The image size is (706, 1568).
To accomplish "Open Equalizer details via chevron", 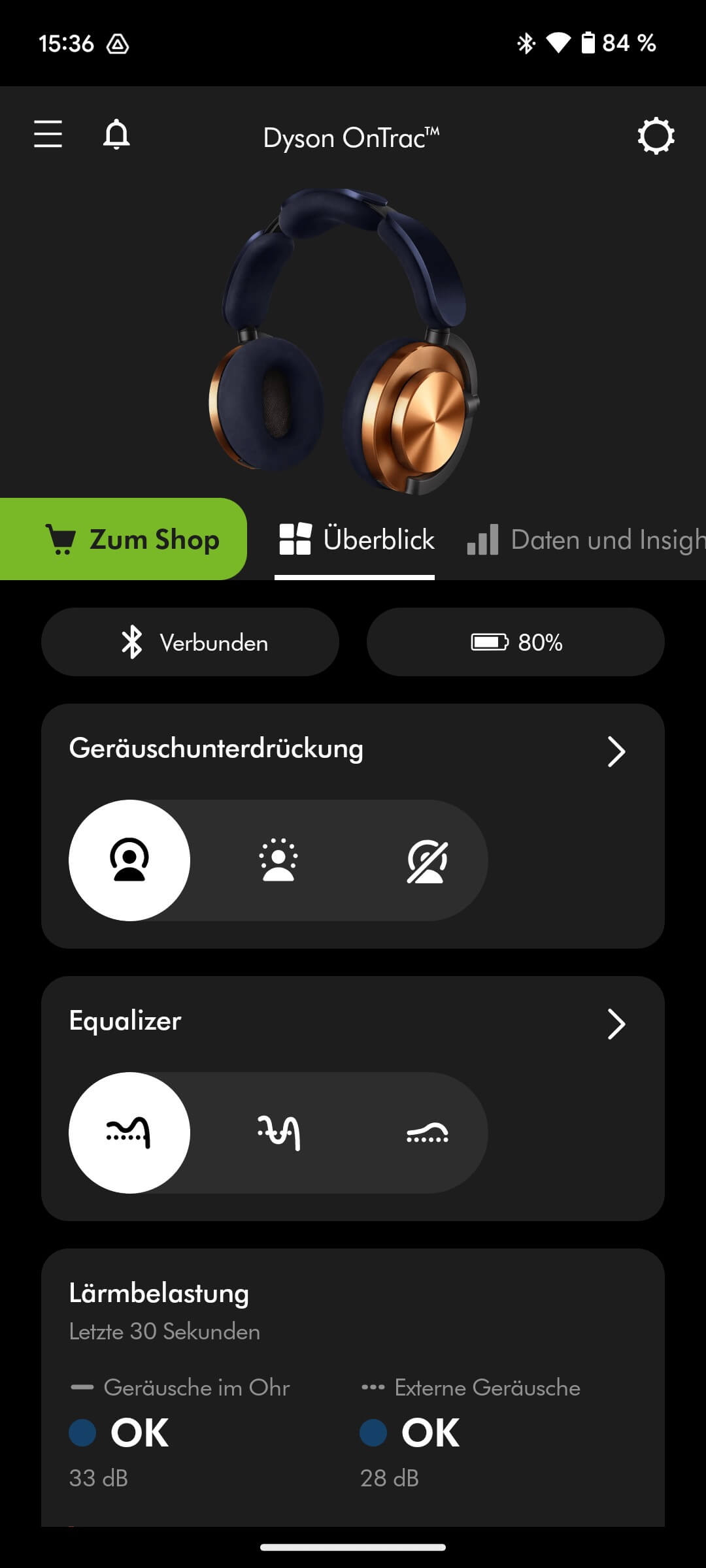I will pos(616,1024).
